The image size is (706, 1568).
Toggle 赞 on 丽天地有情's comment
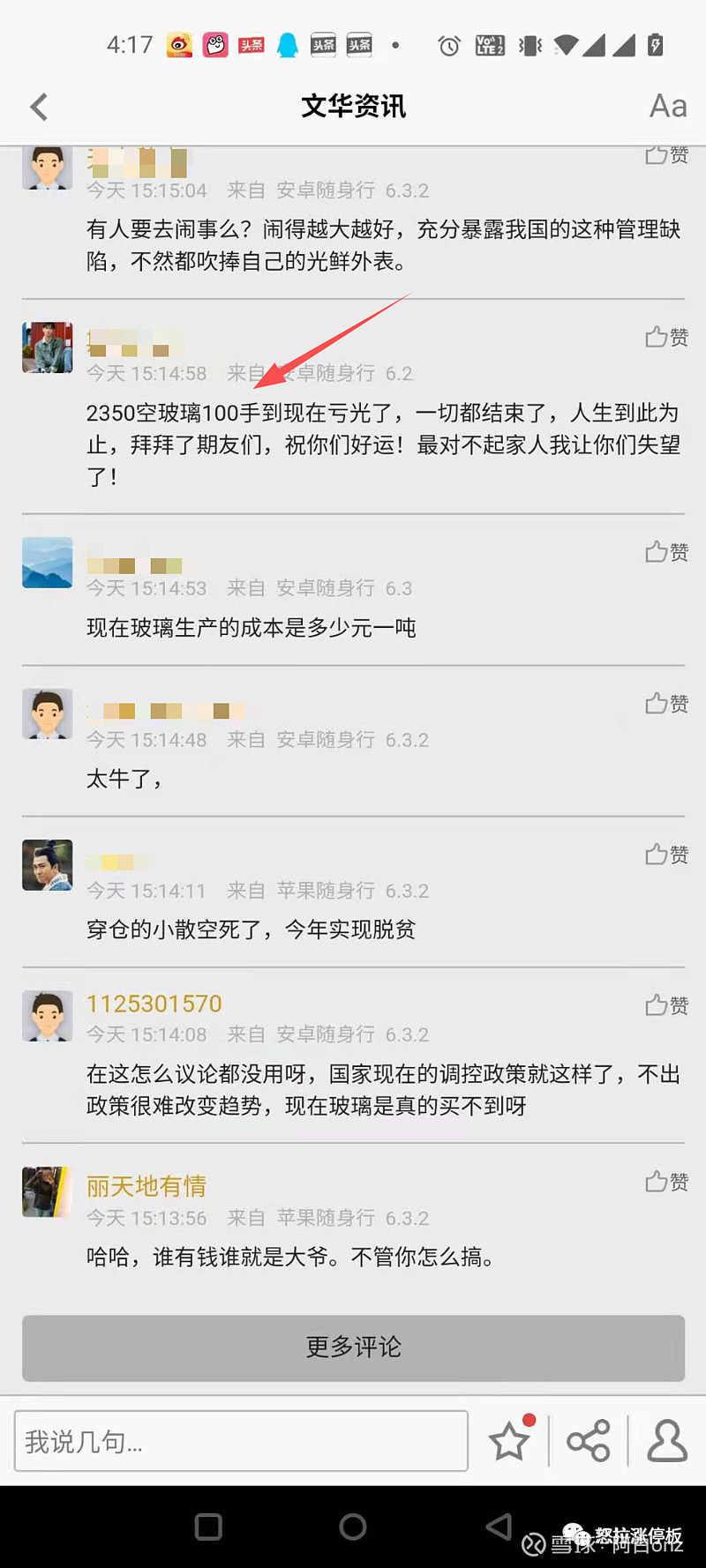[x=665, y=1182]
